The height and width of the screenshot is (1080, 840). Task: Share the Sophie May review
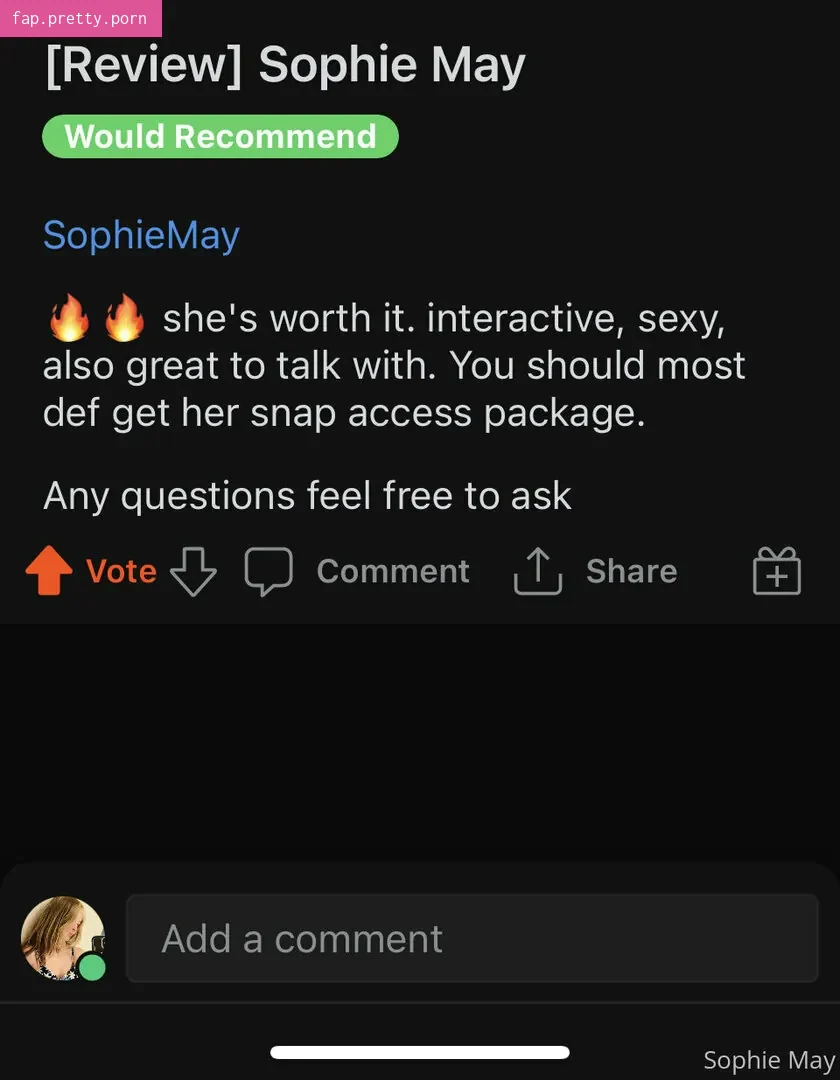point(596,571)
